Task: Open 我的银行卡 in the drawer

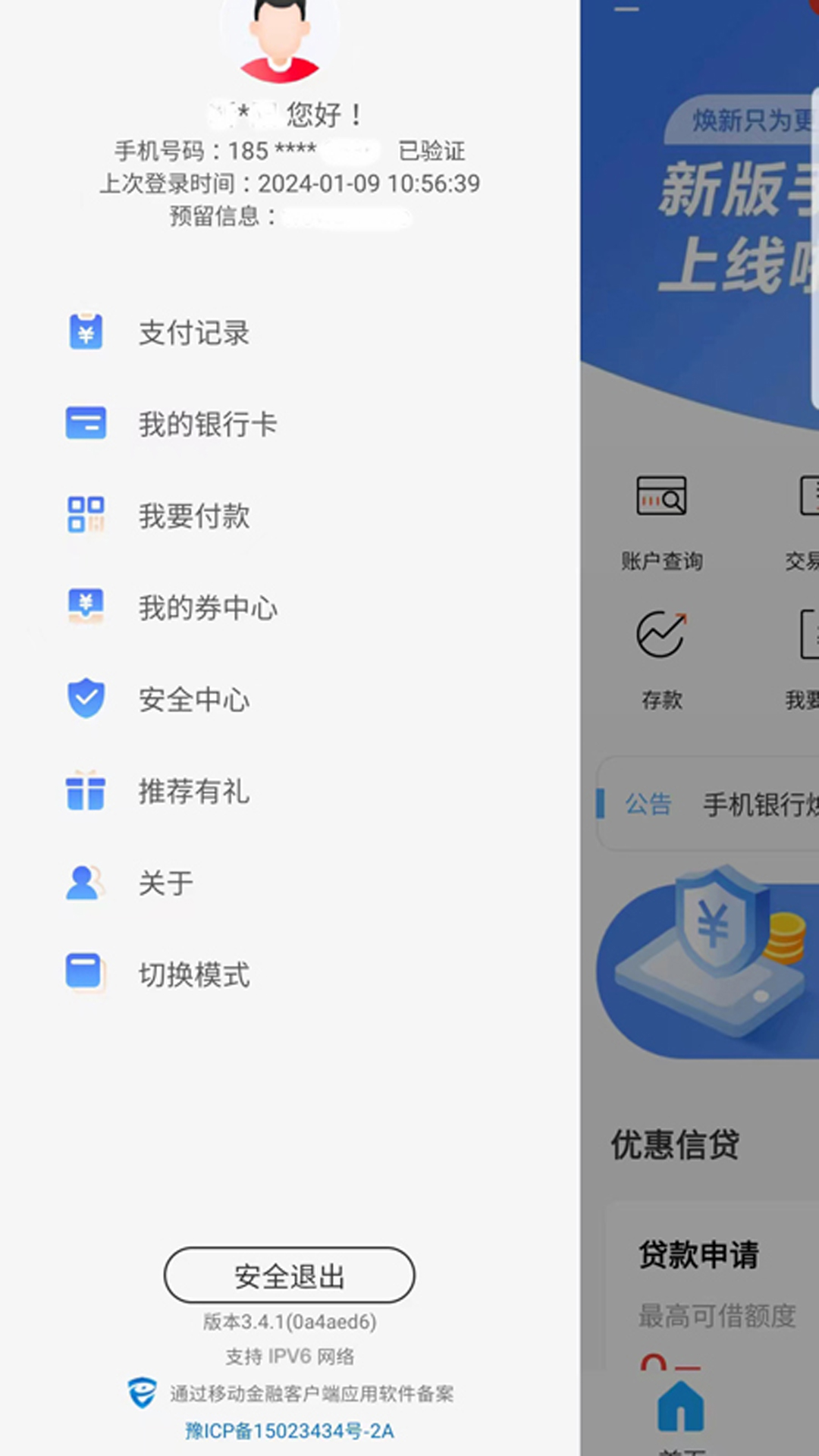Action: pos(207,424)
